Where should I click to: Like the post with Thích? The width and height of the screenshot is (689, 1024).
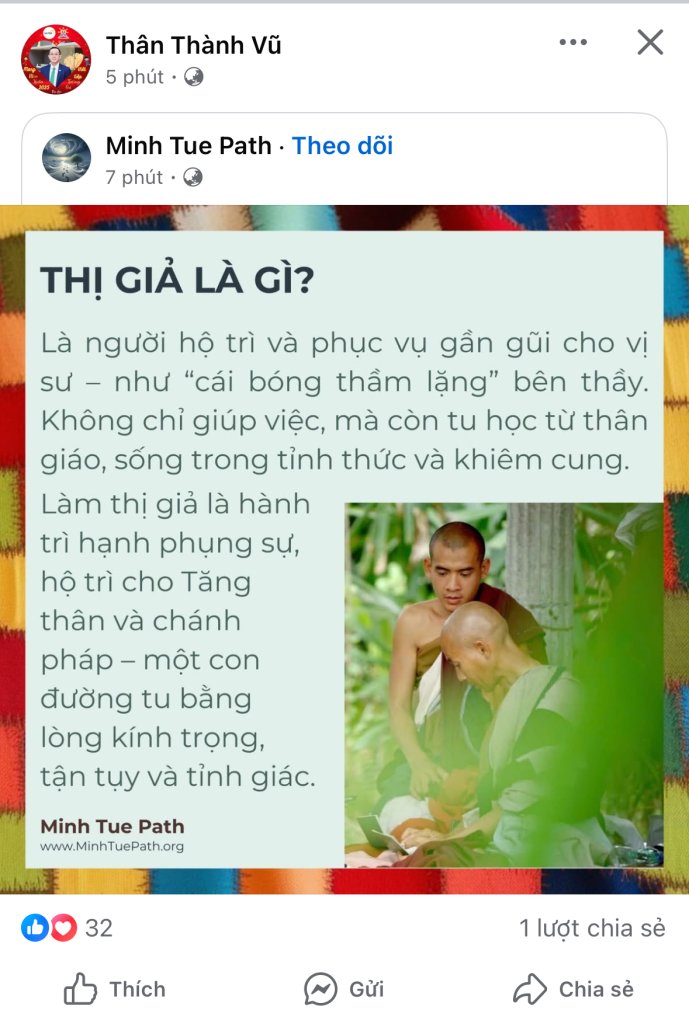pos(114,989)
